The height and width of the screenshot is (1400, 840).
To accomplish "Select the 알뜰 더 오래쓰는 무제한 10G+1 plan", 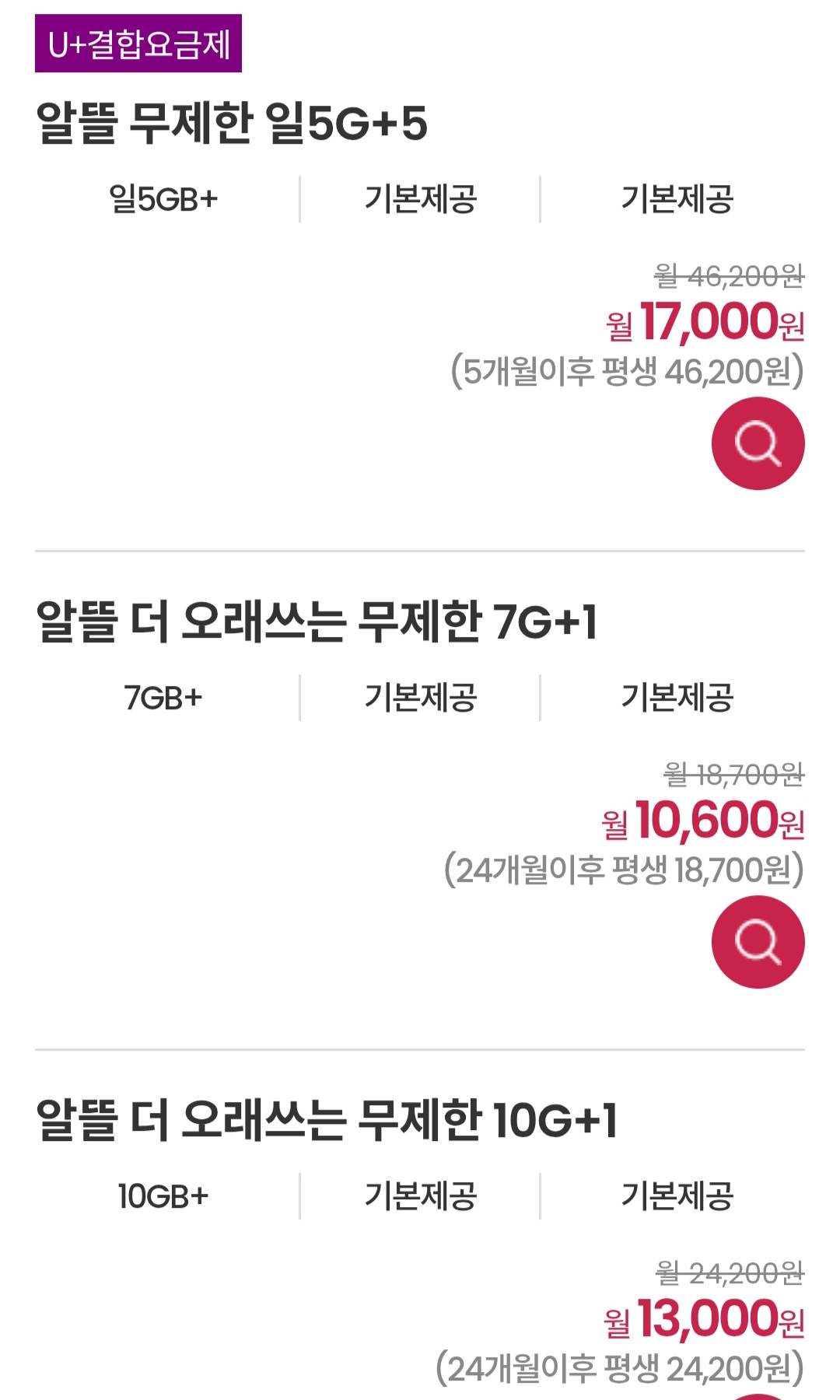I will [327, 1121].
